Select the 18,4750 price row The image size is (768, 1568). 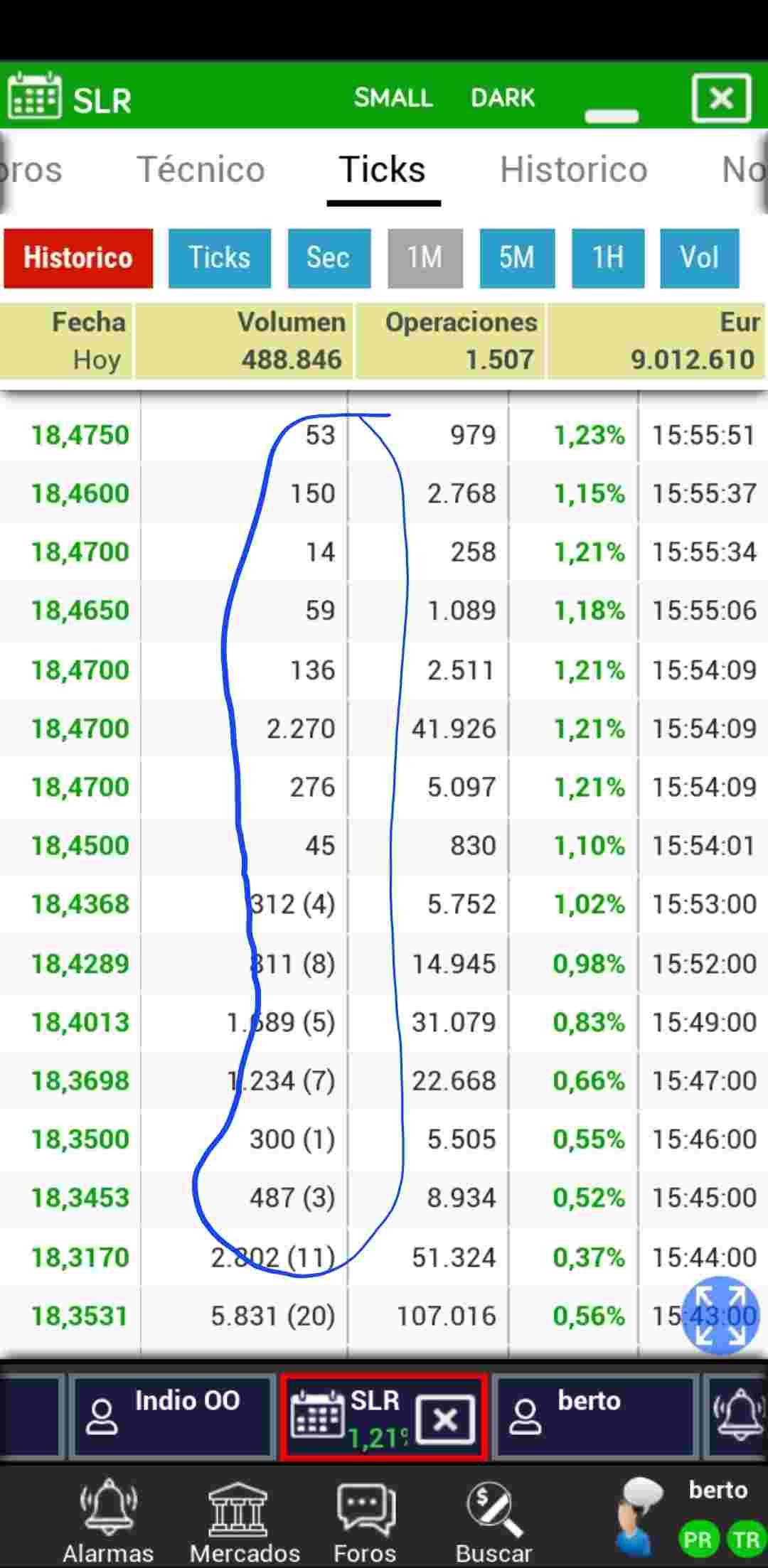point(80,435)
